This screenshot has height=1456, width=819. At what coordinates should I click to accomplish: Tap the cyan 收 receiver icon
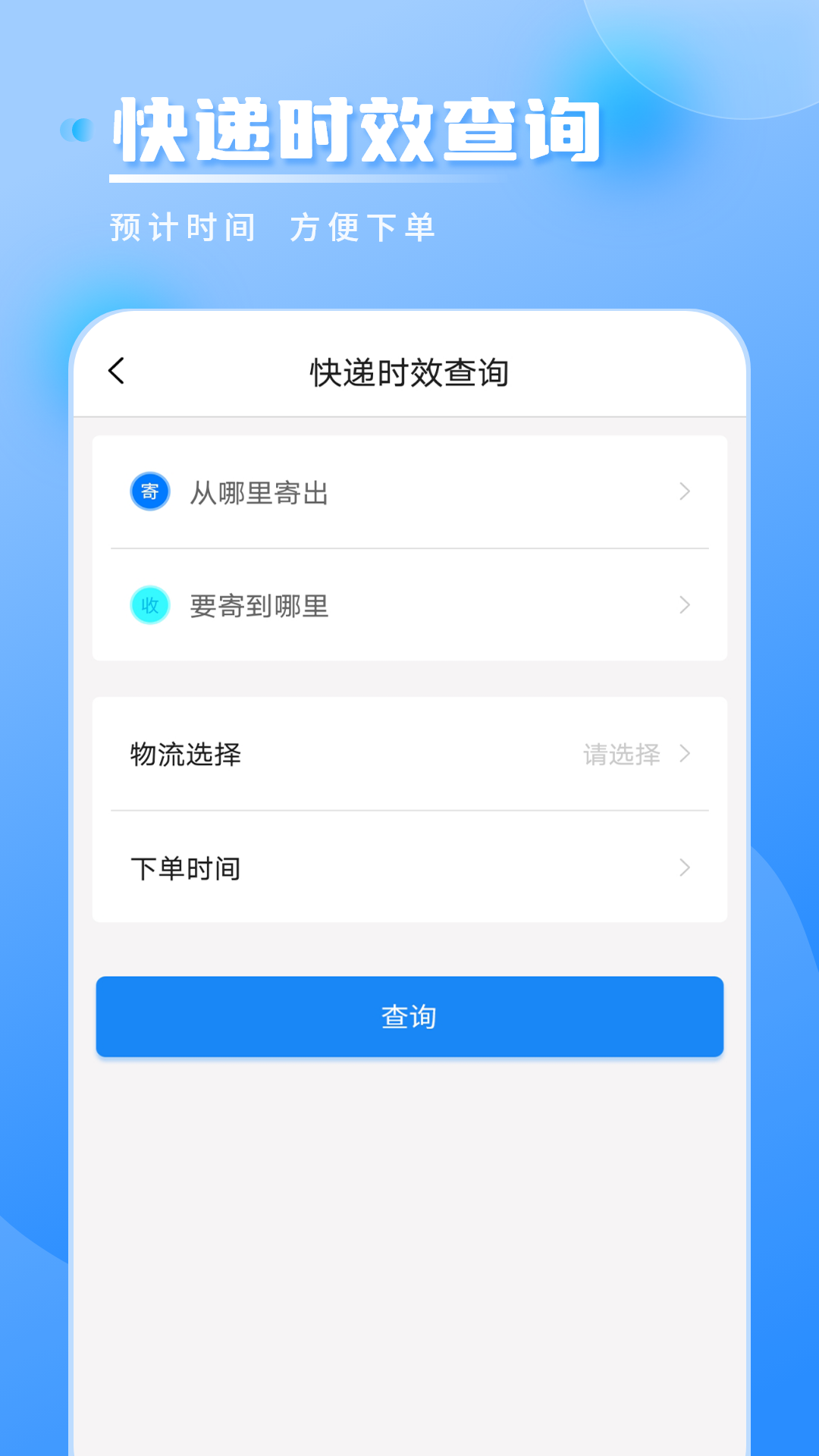click(x=149, y=605)
